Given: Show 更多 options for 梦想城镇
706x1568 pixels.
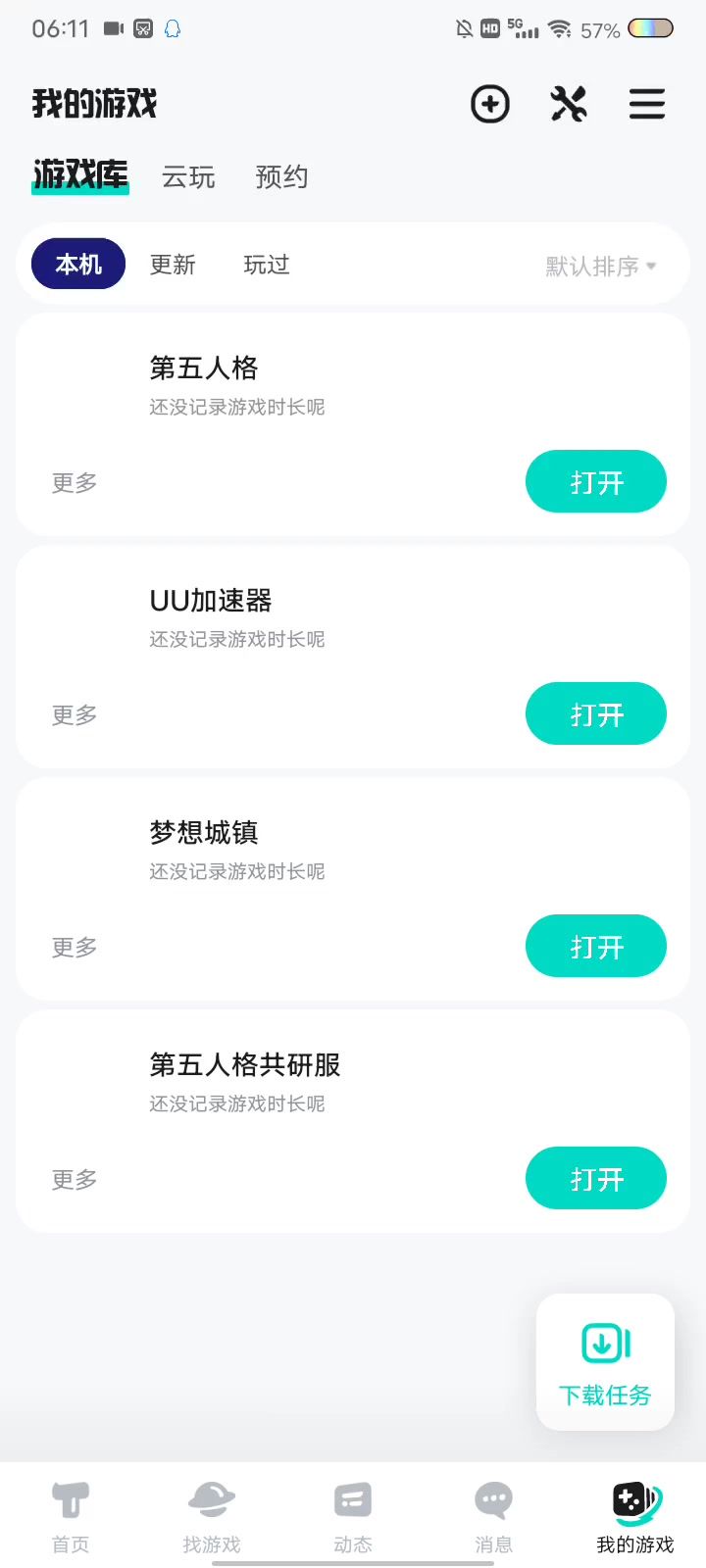Looking at the screenshot, I should [x=75, y=948].
